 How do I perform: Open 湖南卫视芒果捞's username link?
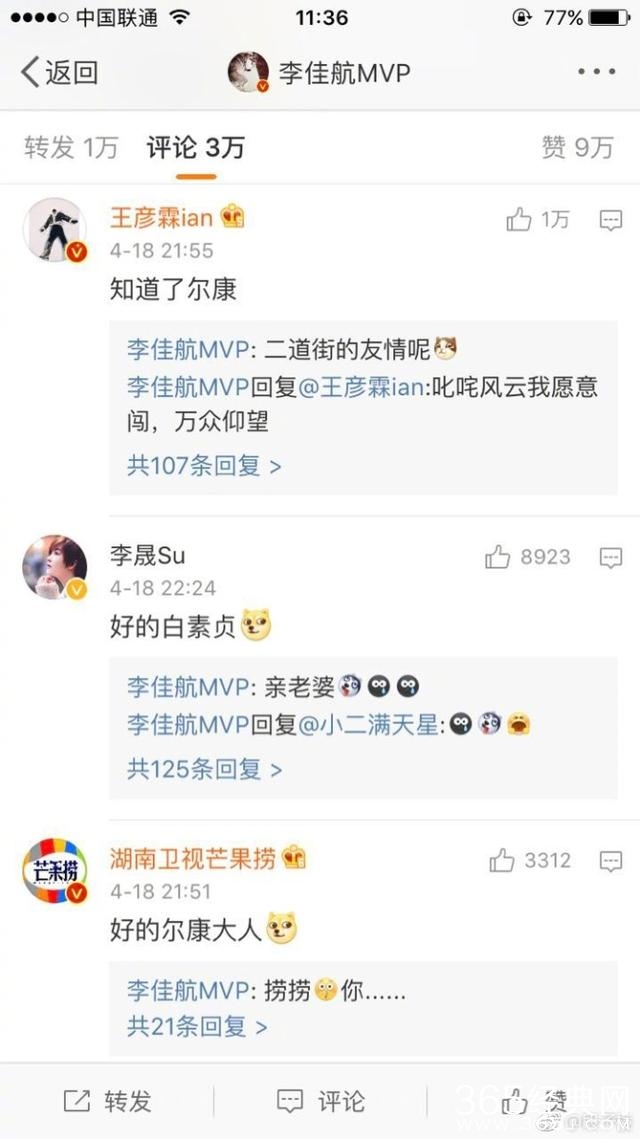192,858
